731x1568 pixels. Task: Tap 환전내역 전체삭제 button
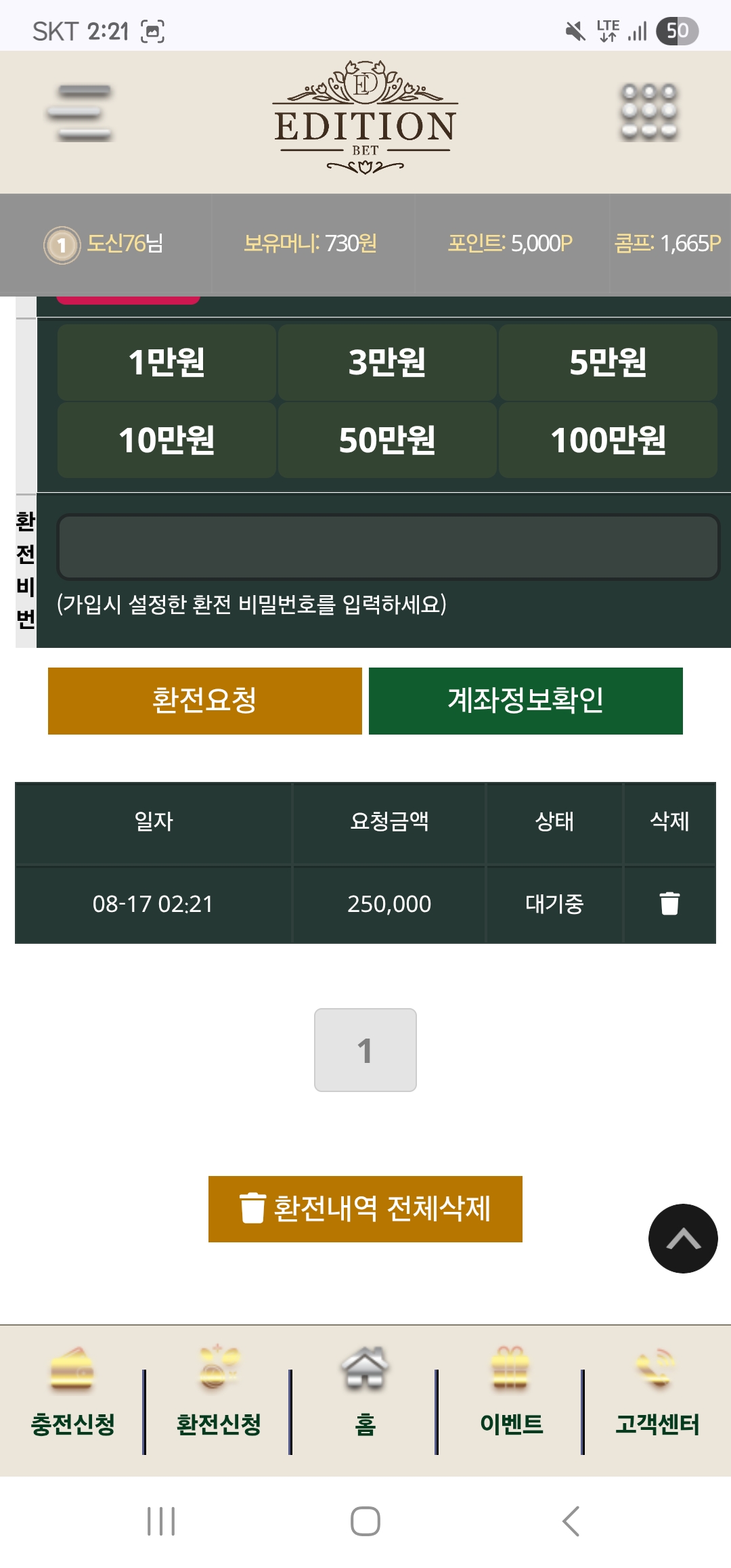pos(365,1209)
